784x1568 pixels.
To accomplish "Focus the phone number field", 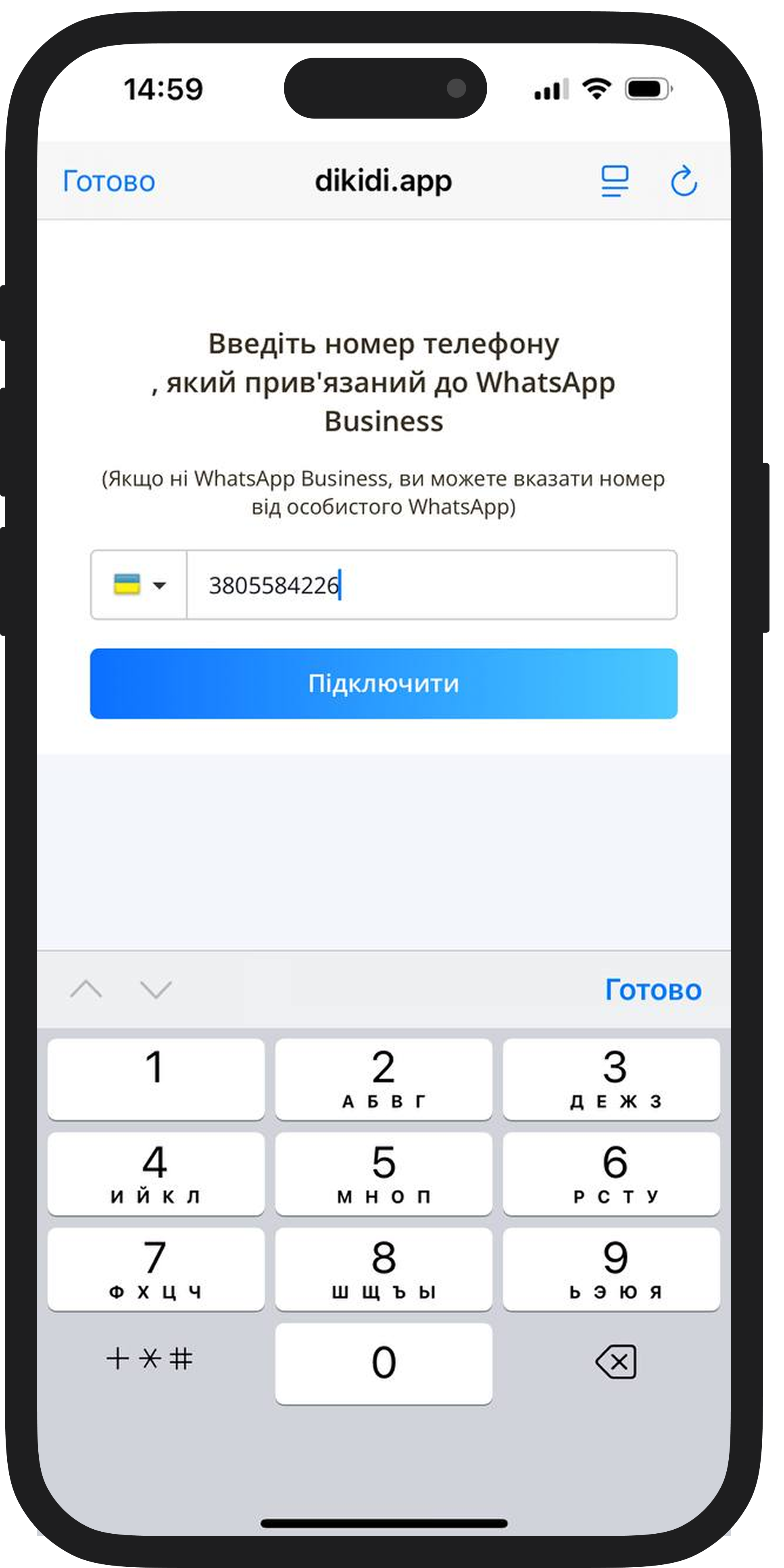I will [x=431, y=585].
